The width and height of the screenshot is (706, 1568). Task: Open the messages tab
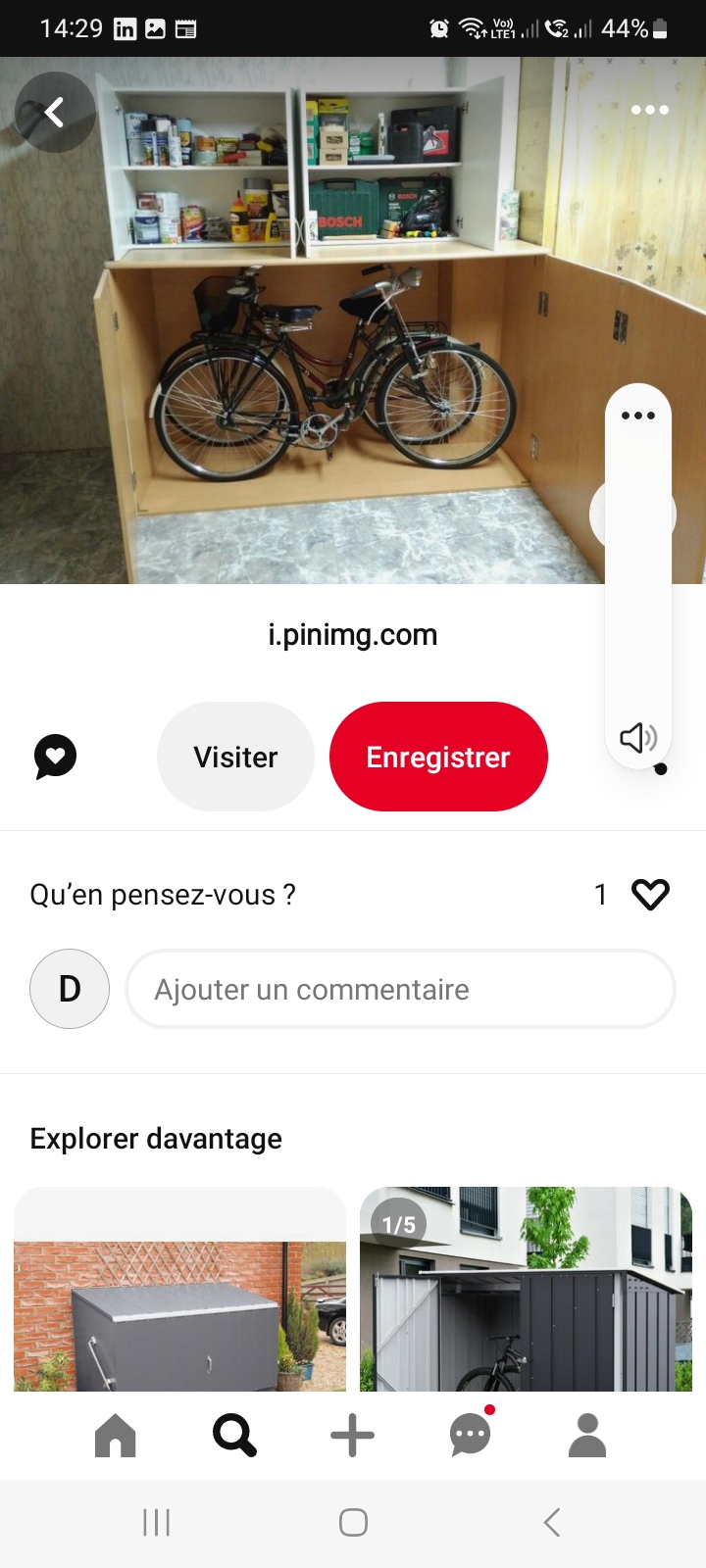[471, 1437]
